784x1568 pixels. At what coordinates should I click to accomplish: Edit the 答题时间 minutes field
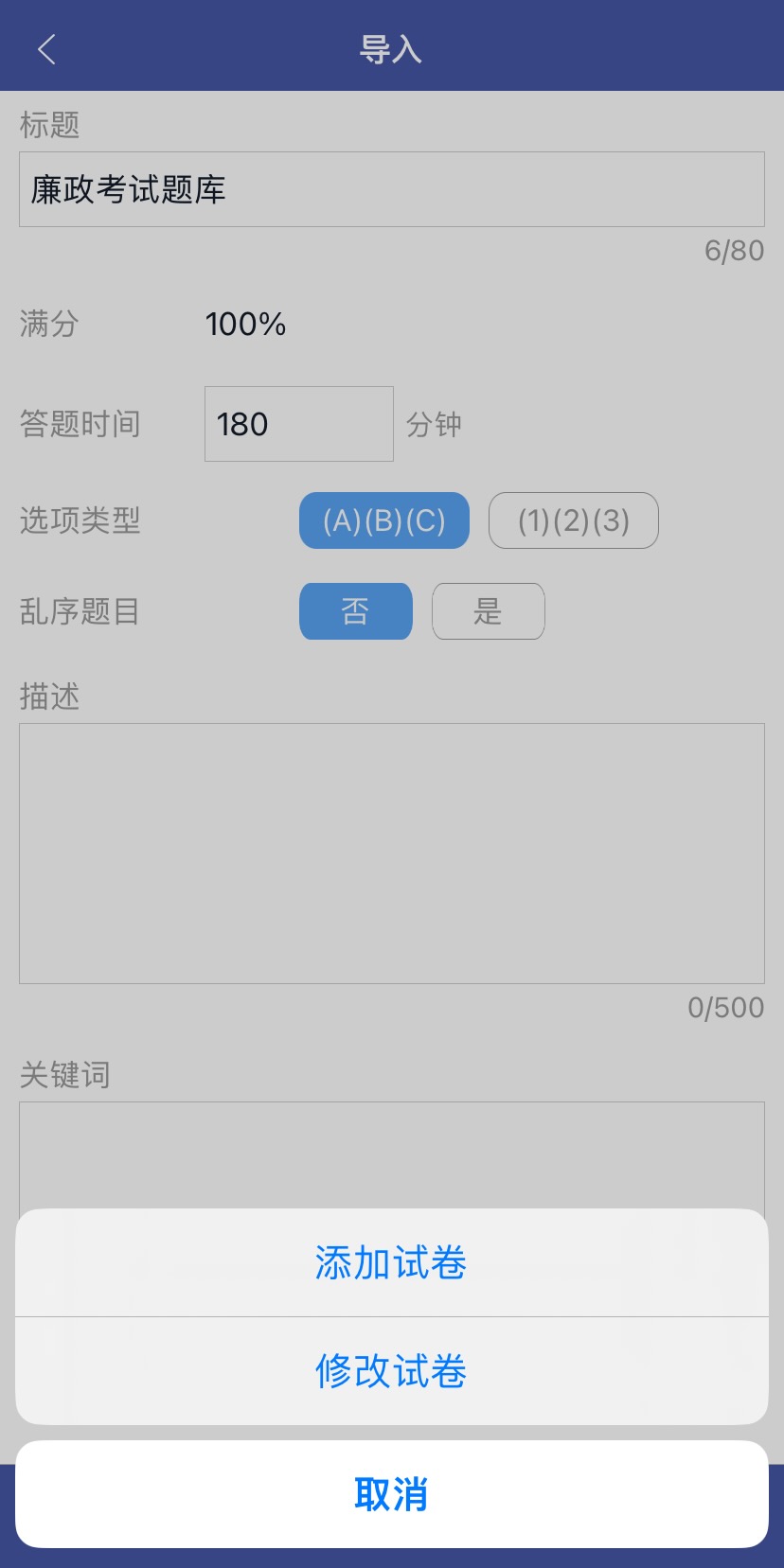pyautogui.click(x=299, y=424)
